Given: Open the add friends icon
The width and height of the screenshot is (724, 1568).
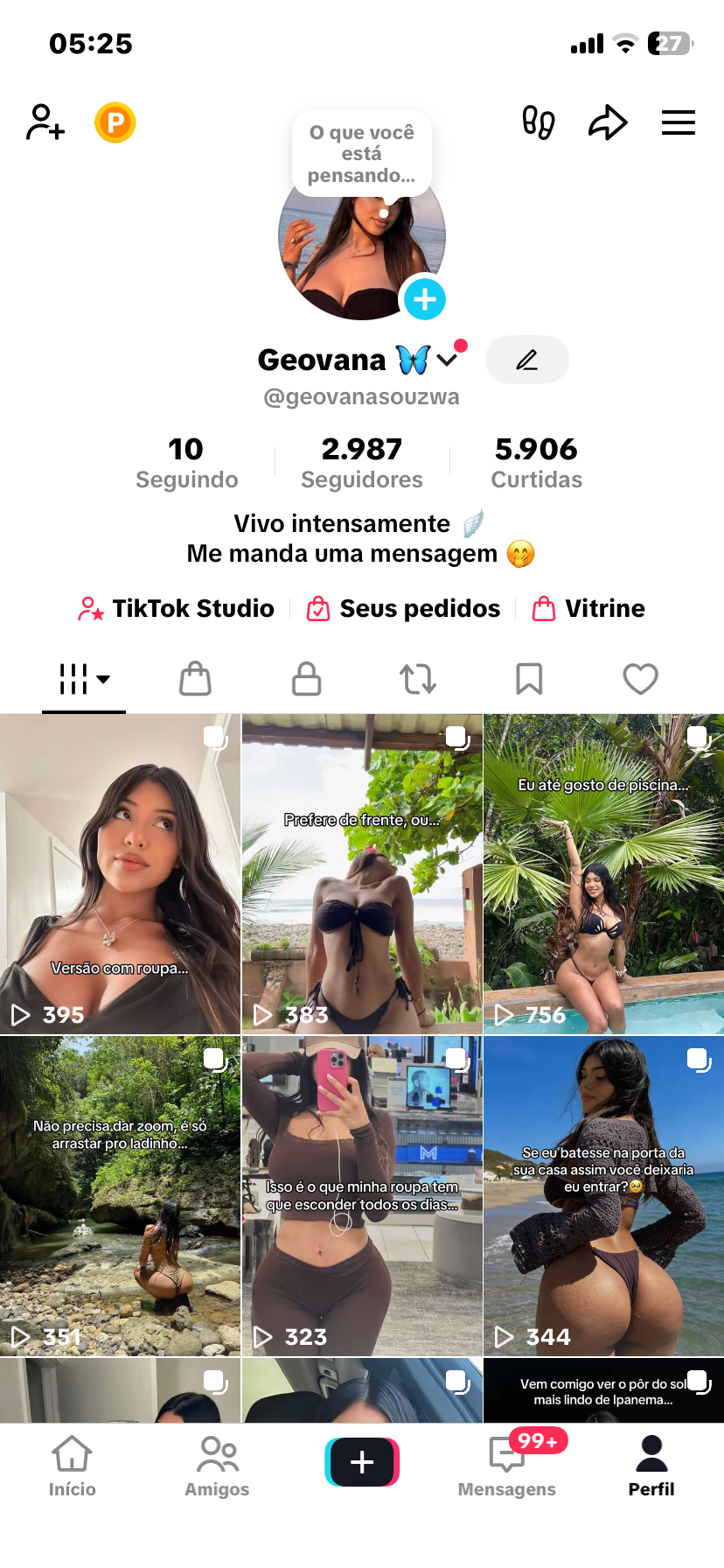Looking at the screenshot, I should pos(45,122).
